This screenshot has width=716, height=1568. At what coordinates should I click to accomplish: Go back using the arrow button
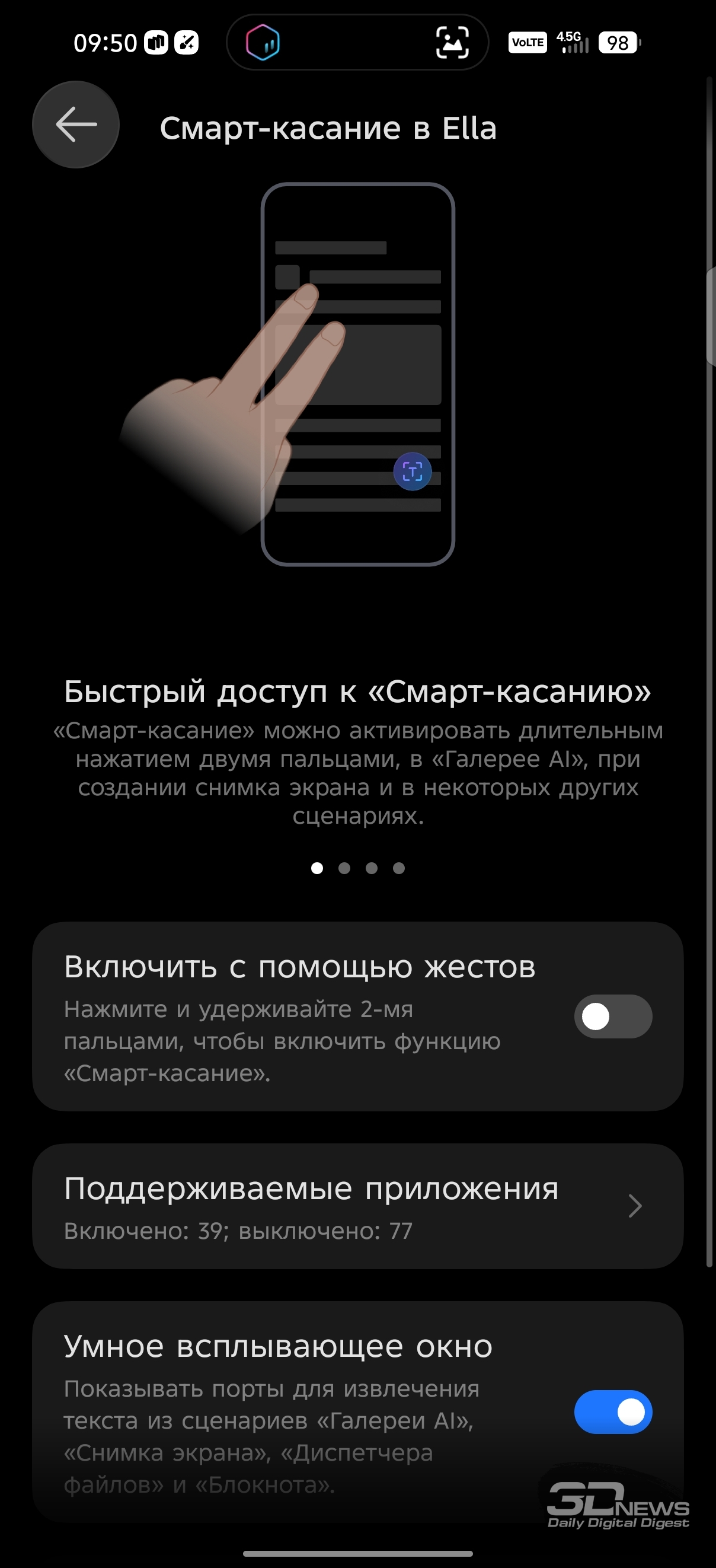coord(75,125)
